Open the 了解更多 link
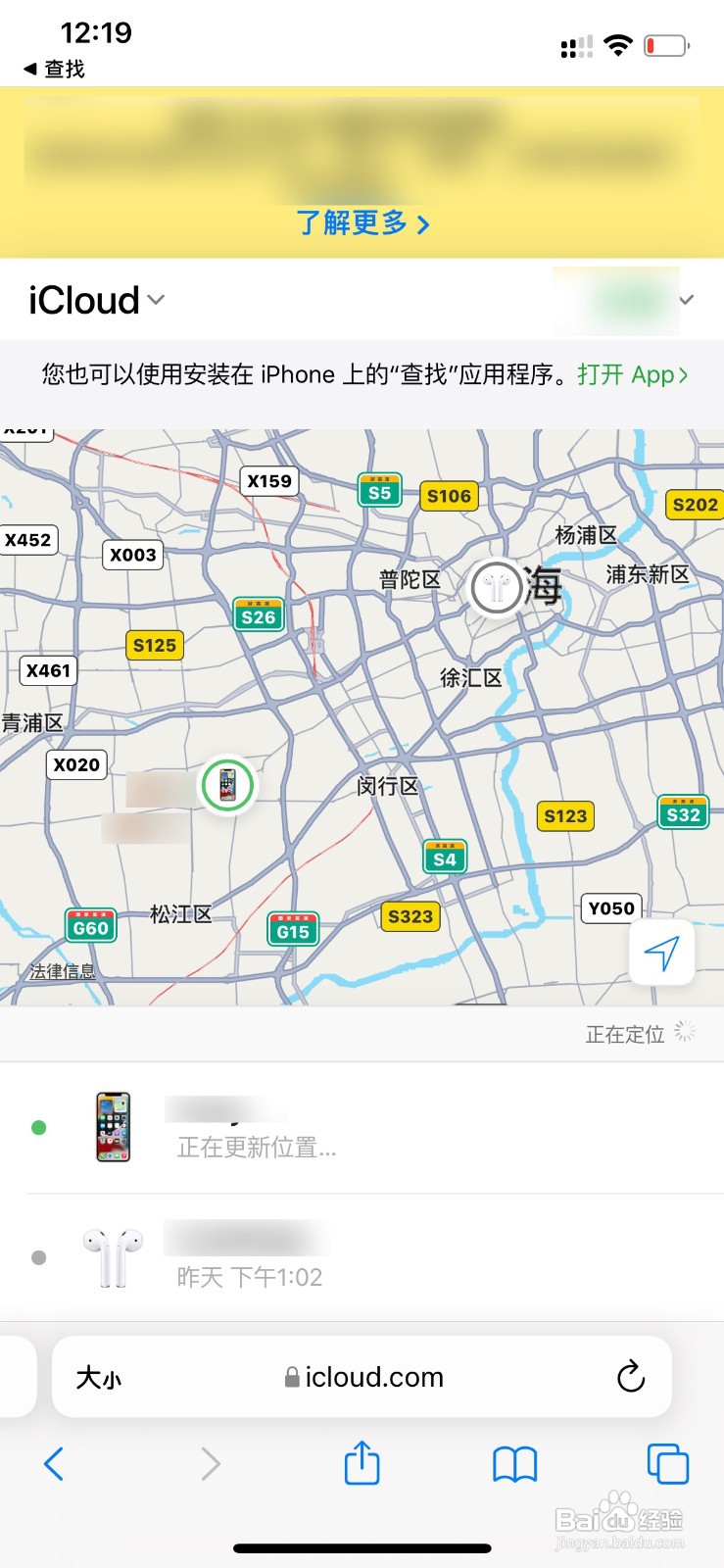This screenshot has width=724, height=1568. (x=362, y=223)
